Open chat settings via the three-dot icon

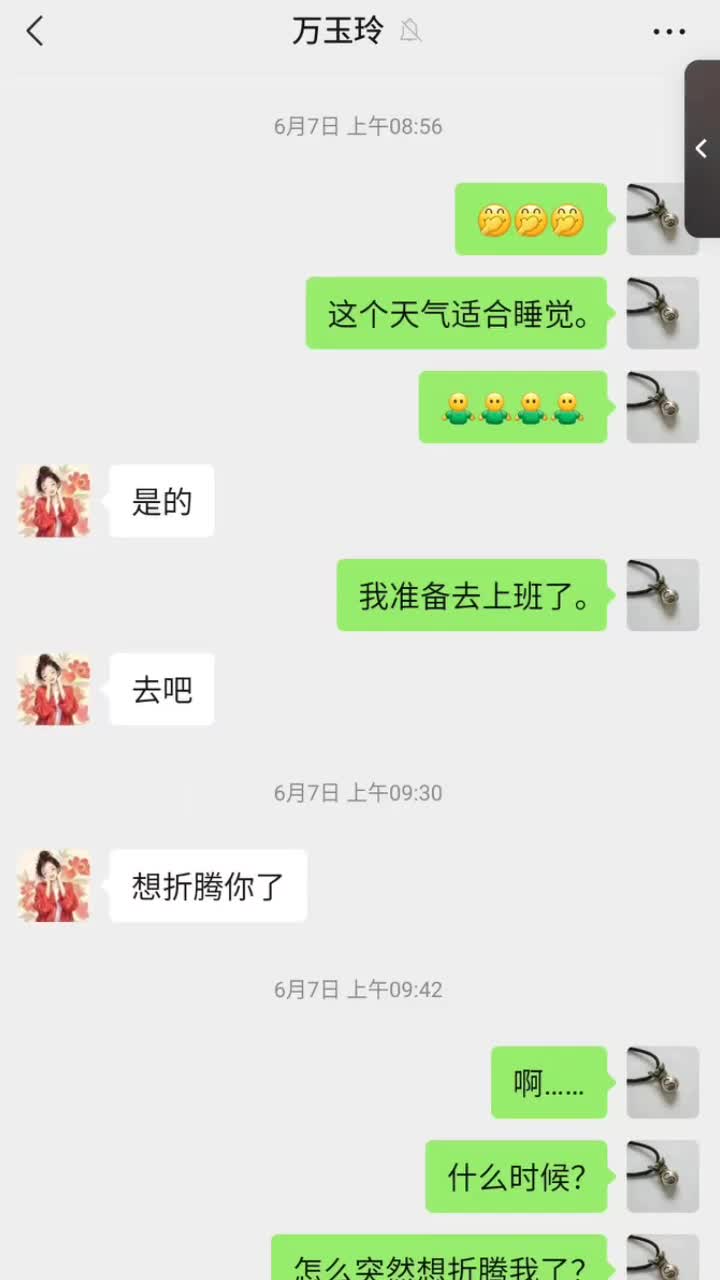pos(667,31)
